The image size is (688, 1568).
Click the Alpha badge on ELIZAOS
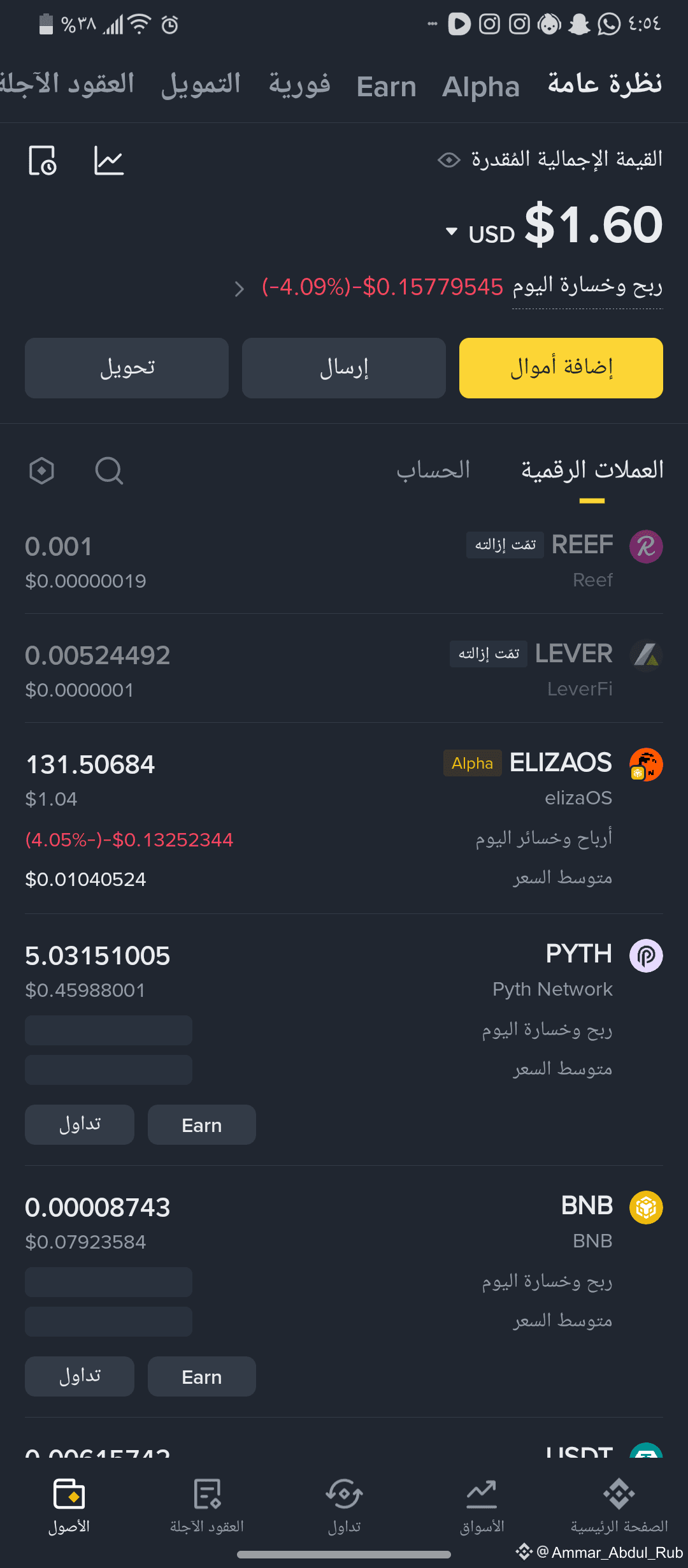click(472, 763)
